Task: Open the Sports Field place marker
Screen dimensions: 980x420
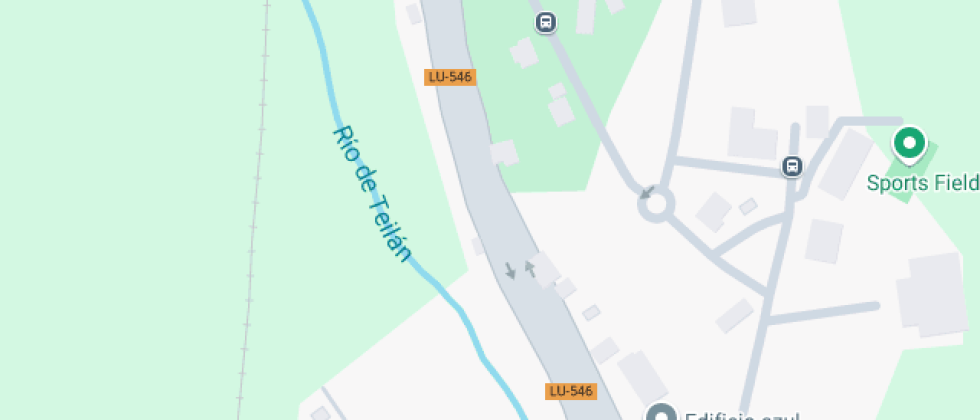Action: [909, 144]
